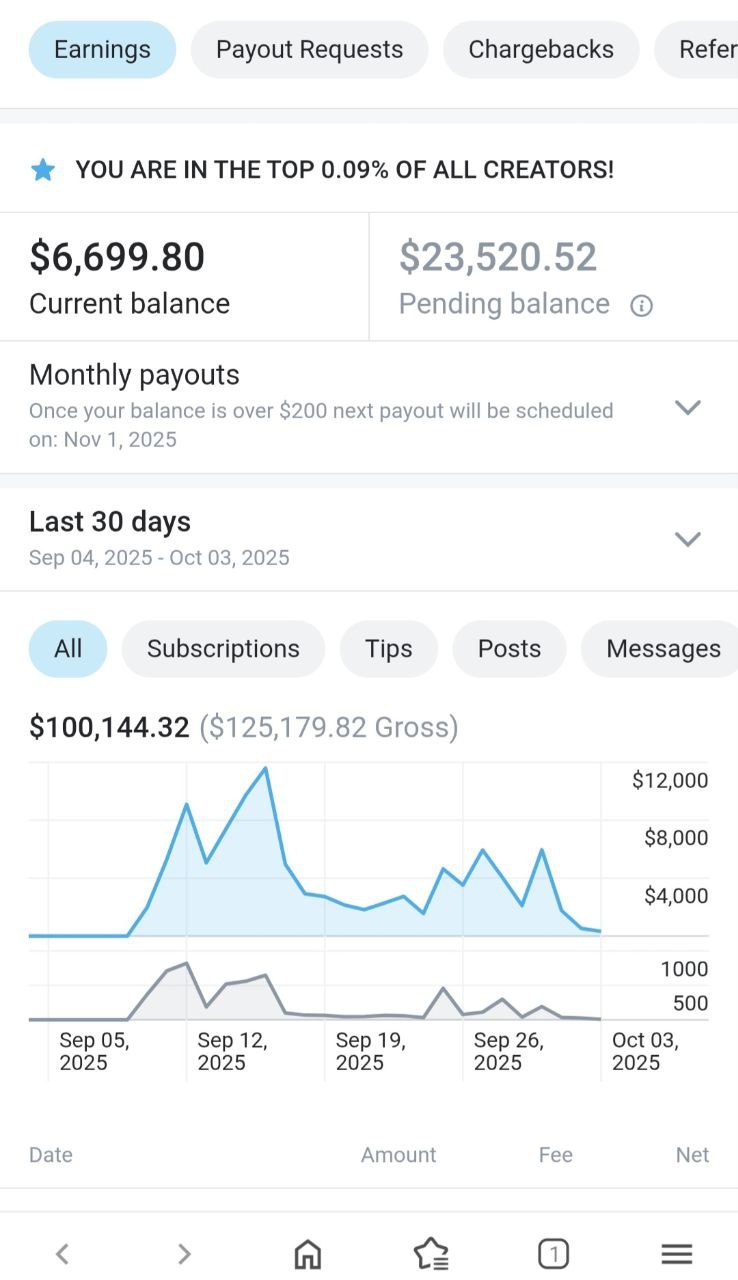
Task: Open the Chargebacks tab
Action: [x=540, y=50]
